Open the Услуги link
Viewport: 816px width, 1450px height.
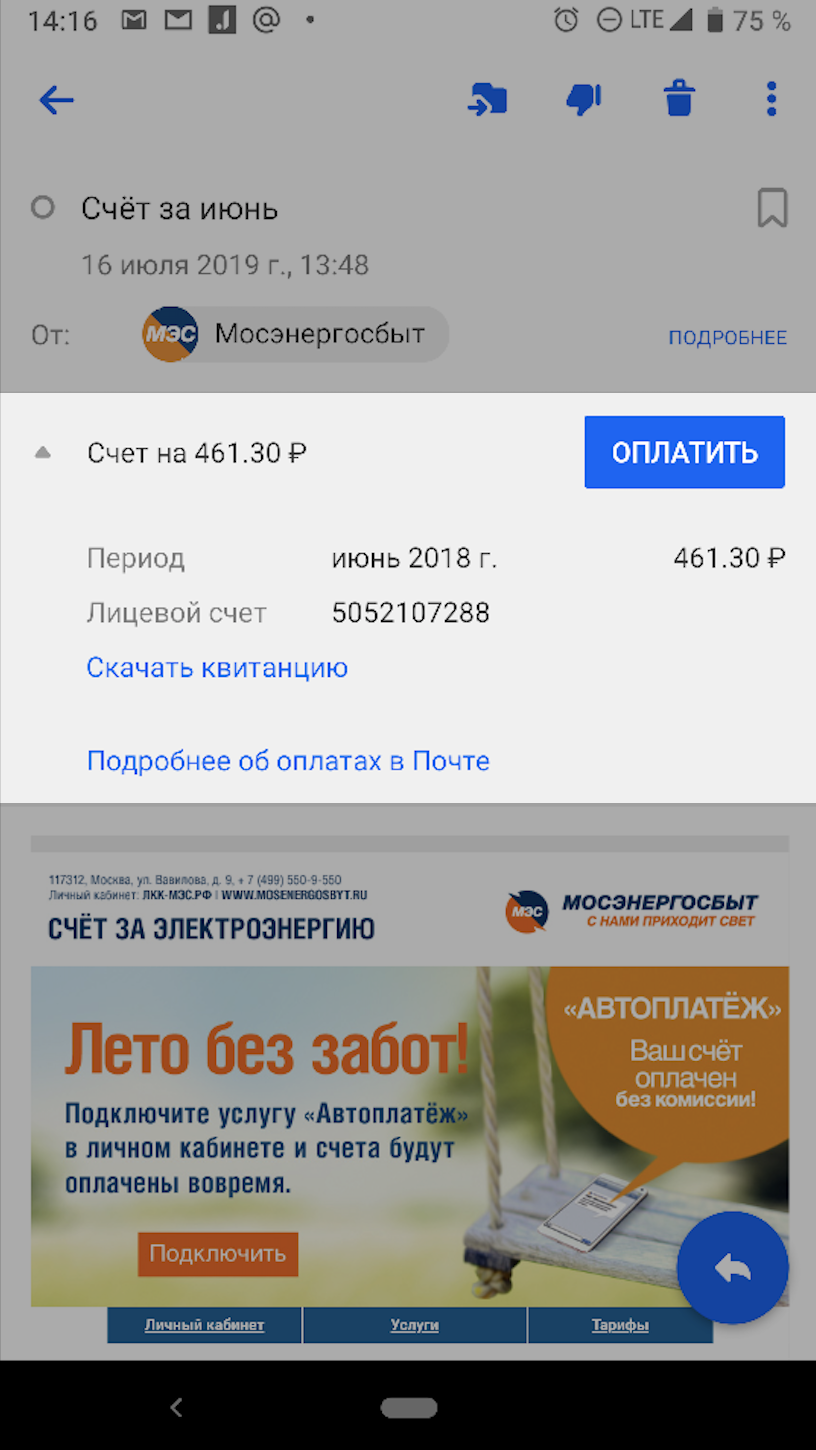(x=415, y=1325)
